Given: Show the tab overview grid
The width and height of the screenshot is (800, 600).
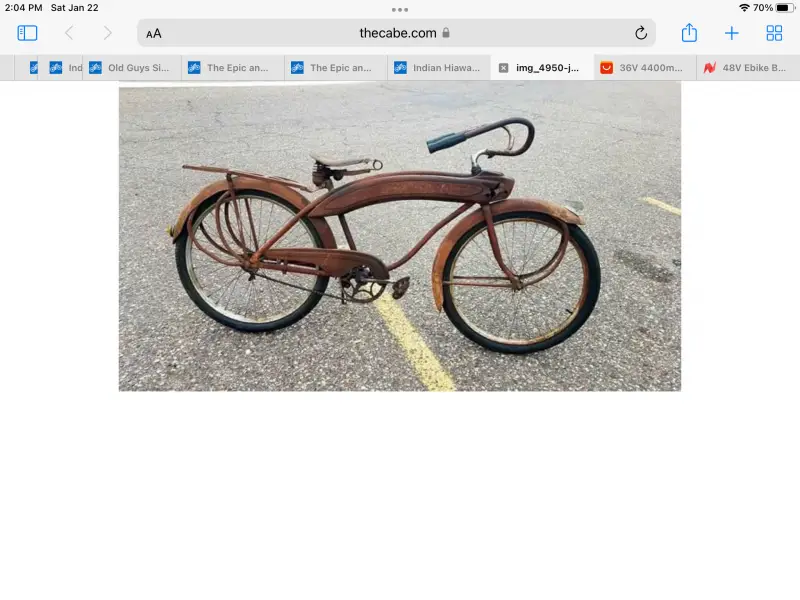Looking at the screenshot, I should click(774, 33).
